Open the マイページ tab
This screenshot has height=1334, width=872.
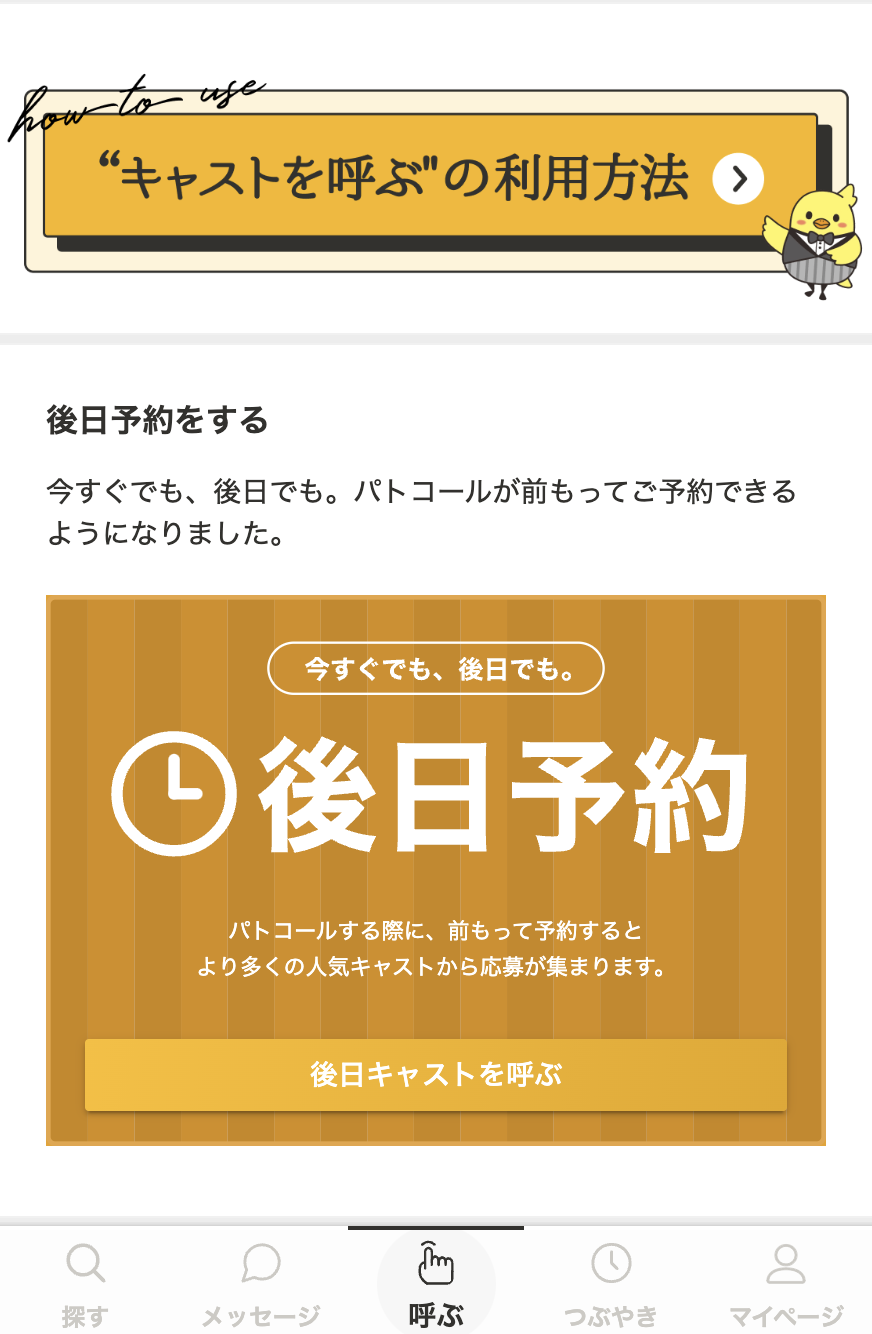(786, 1285)
